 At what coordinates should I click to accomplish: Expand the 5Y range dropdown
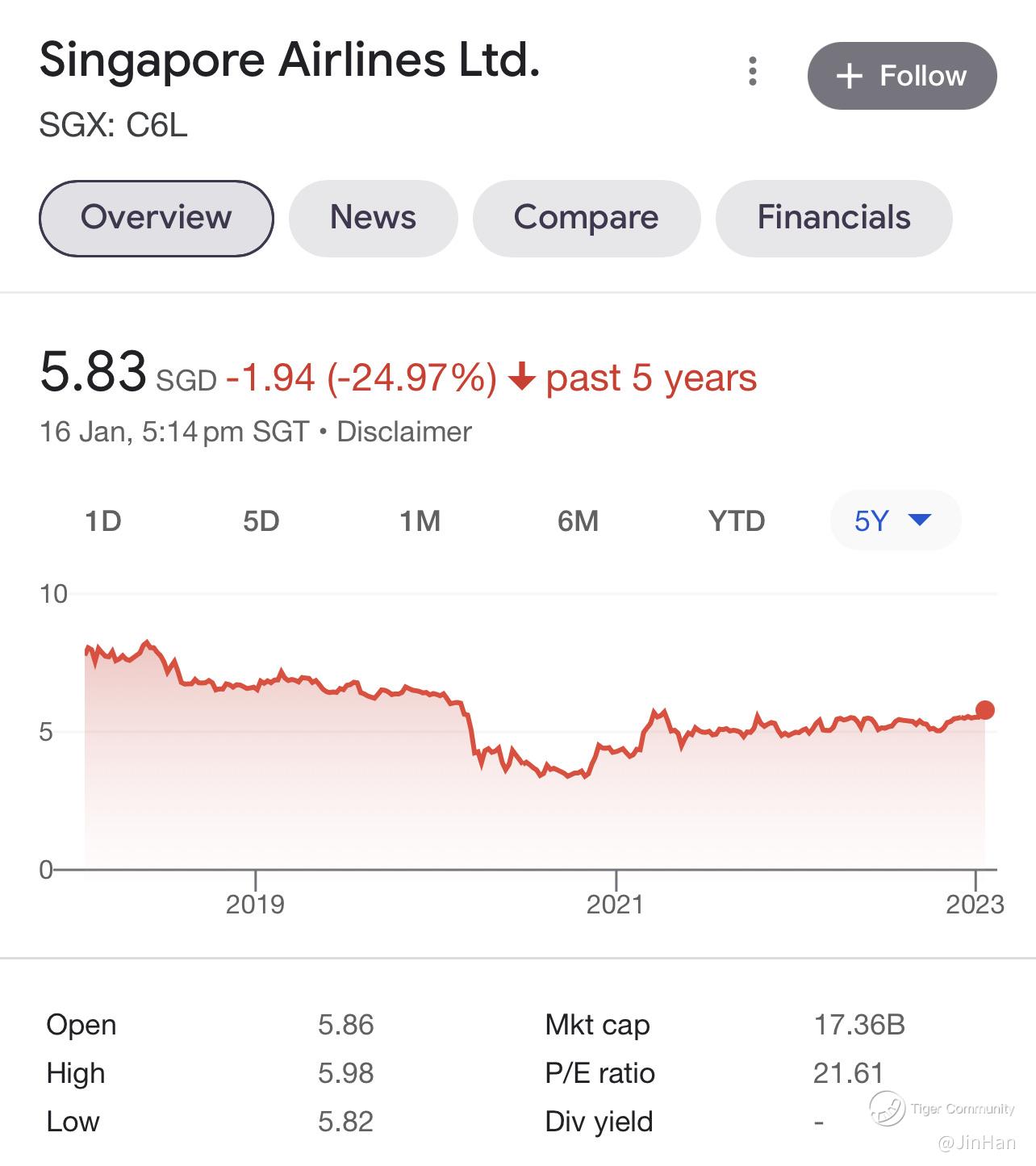tap(894, 520)
